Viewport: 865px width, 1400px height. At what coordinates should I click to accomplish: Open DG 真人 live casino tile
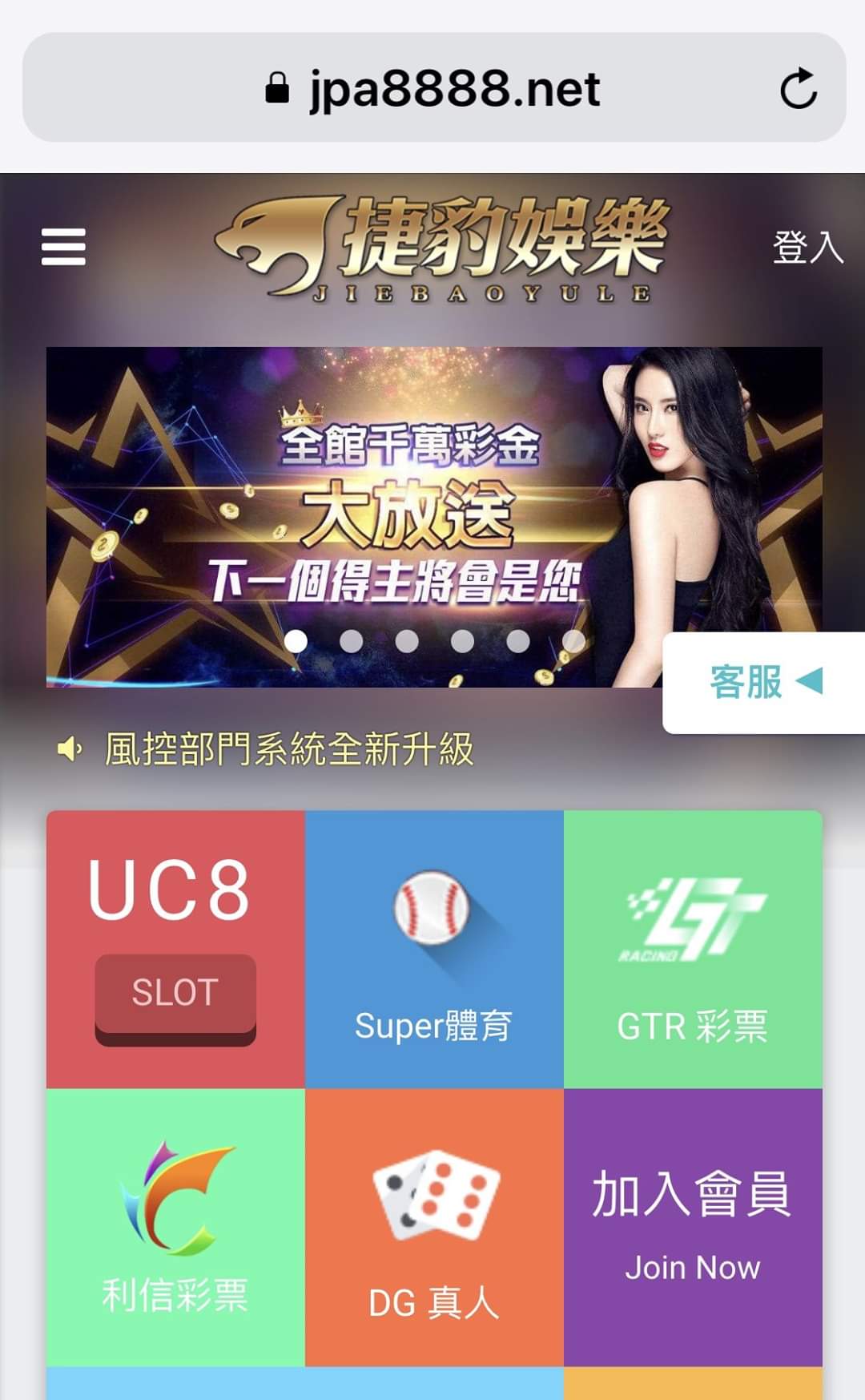click(434, 1226)
